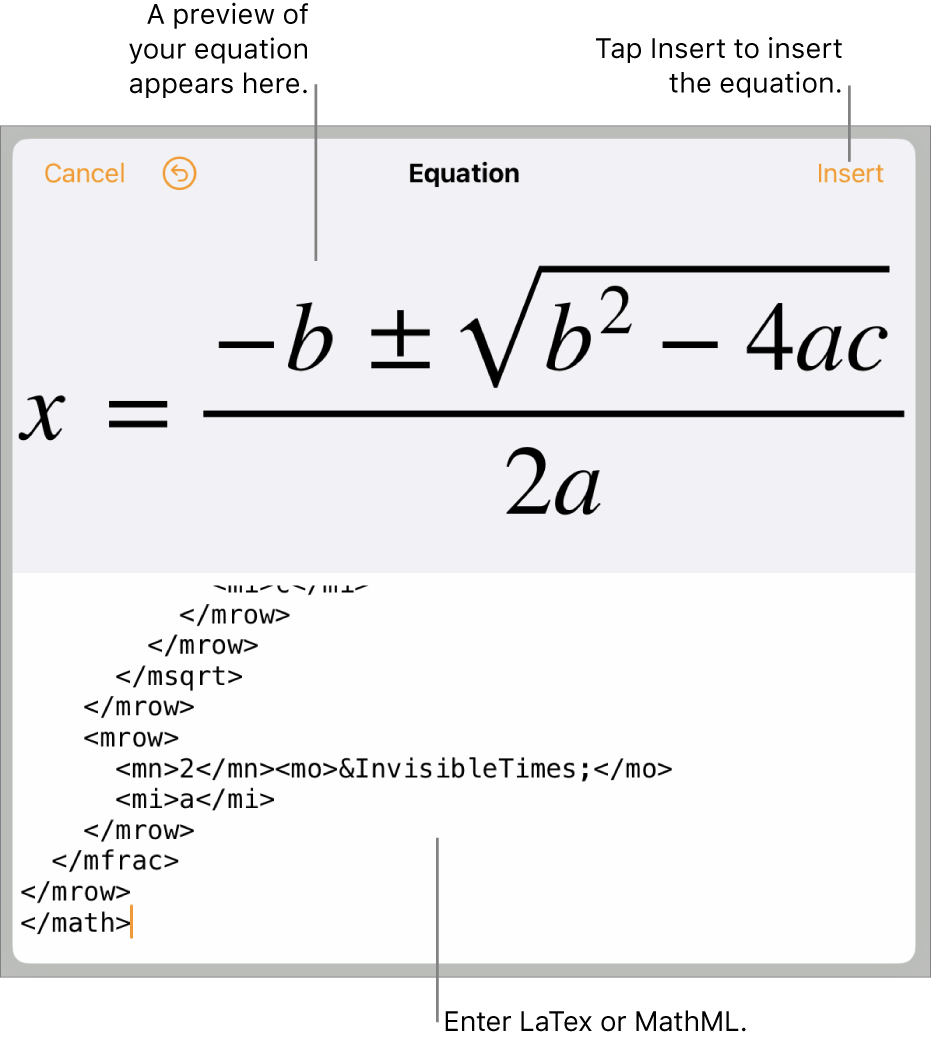Image resolution: width=932 pixels, height=1046 pixels.
Task: Insert the equation into the document
Action: tap(849, 173)
